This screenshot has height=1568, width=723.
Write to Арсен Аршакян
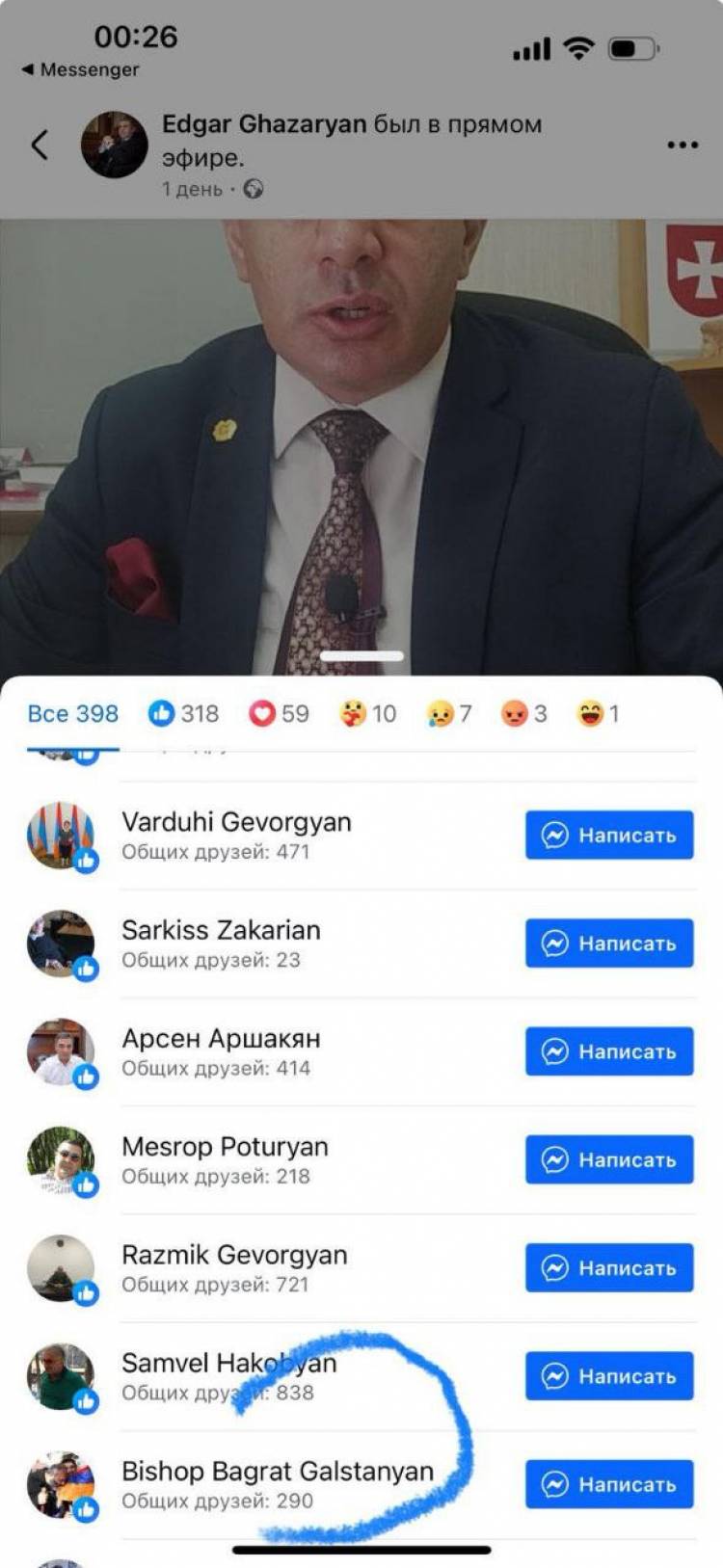609,1050
